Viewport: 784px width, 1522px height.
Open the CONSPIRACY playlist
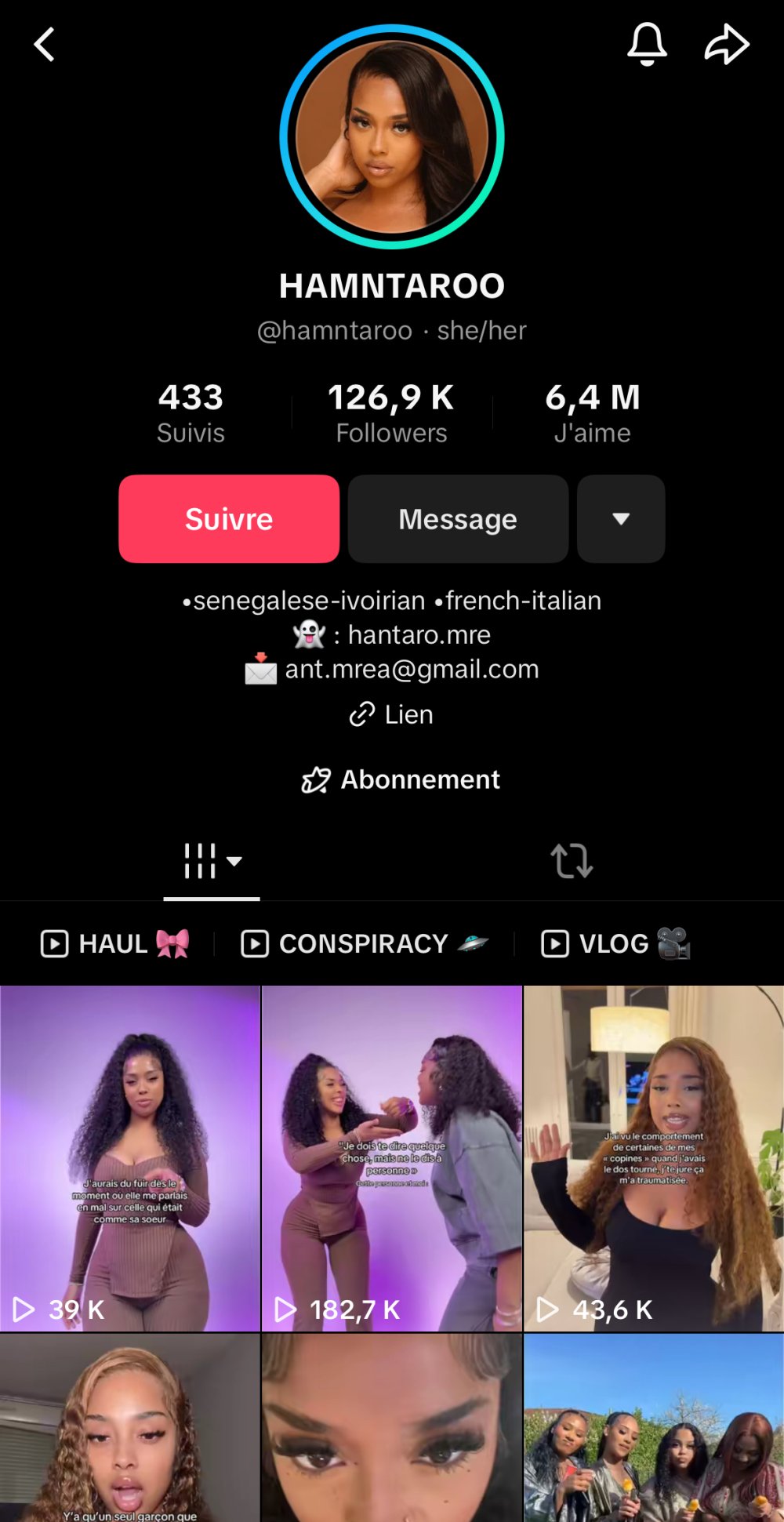tap(365, 943)
